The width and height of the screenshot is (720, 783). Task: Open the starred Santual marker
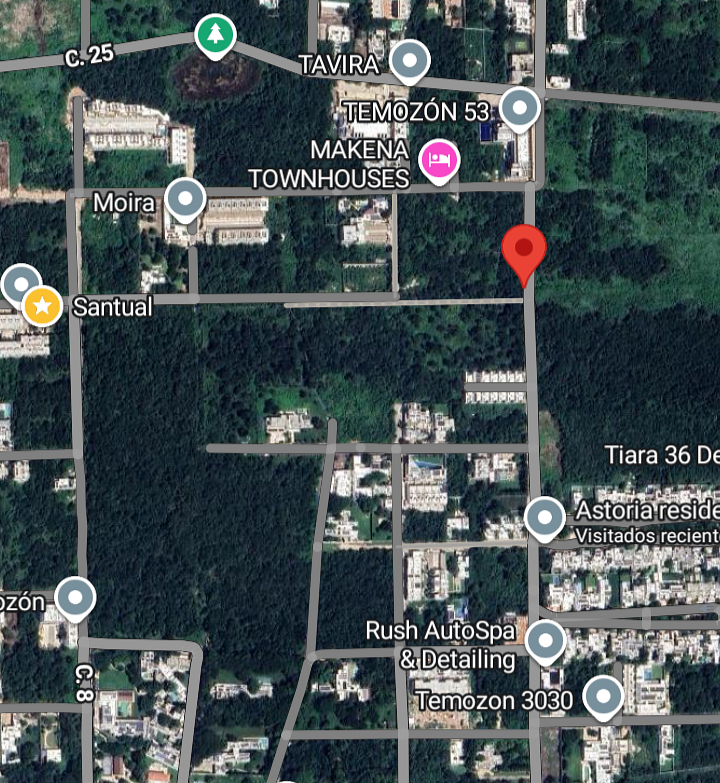42,306
